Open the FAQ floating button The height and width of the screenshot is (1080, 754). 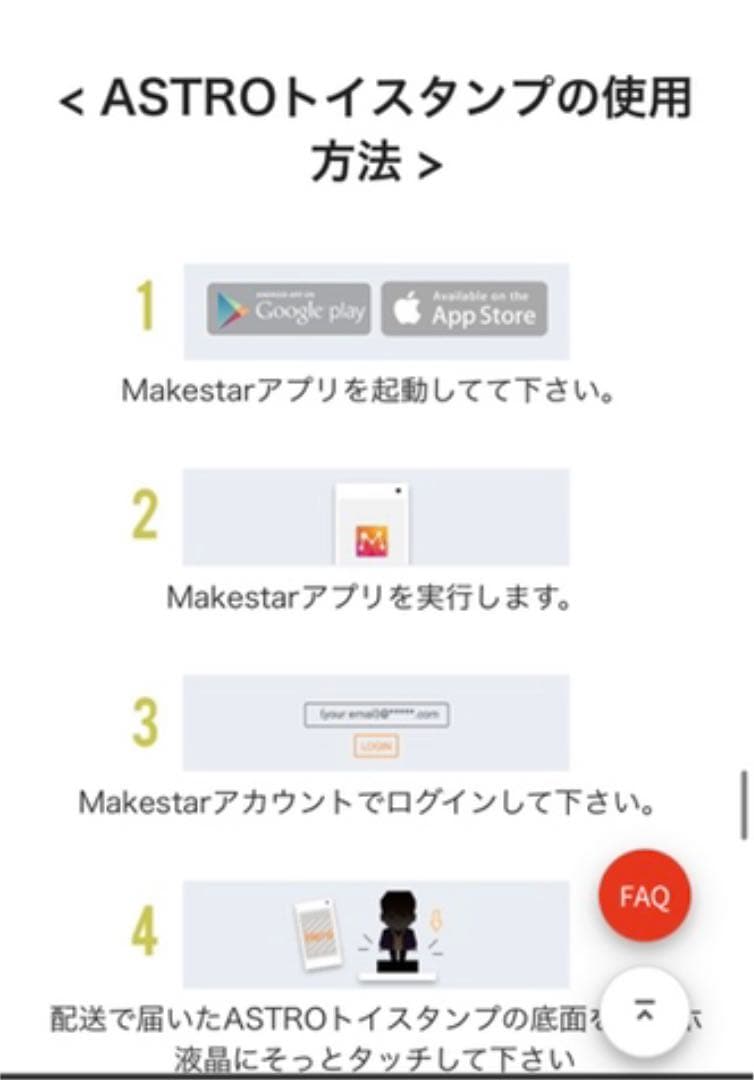pos(645,897)
